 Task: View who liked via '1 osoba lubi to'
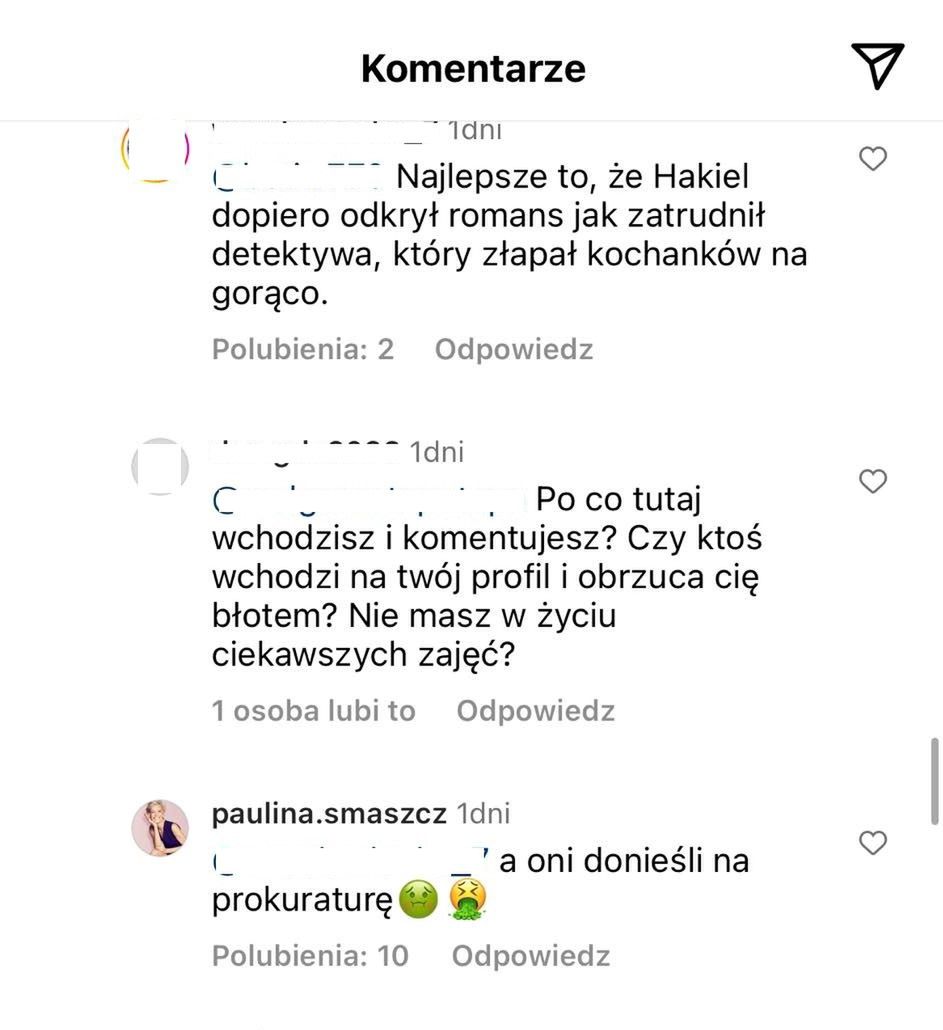point(313,711)
